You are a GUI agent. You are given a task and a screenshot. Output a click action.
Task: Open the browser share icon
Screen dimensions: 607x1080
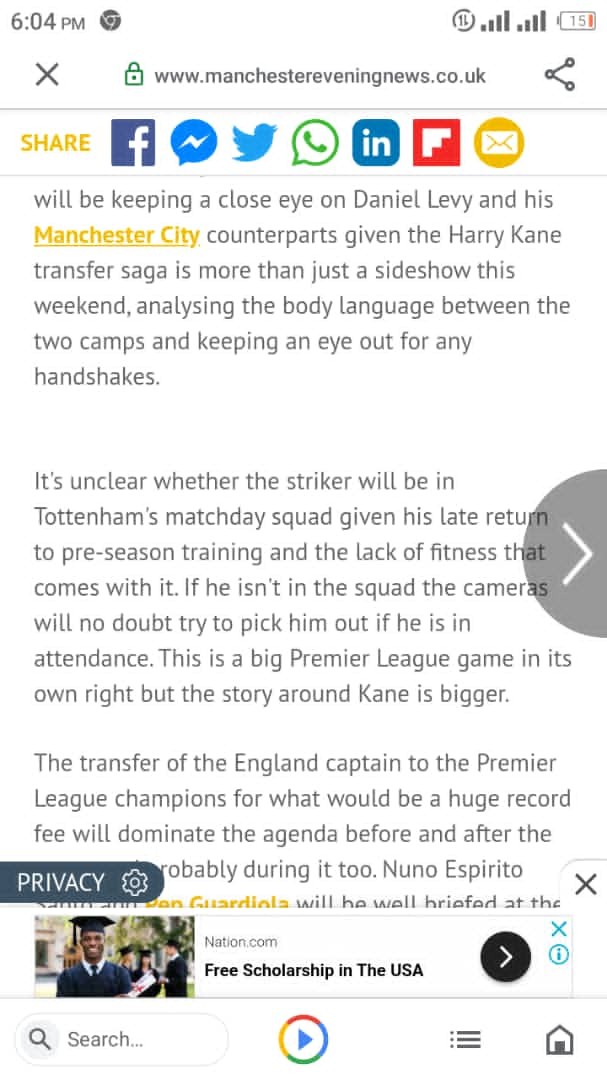coord(559,75)
